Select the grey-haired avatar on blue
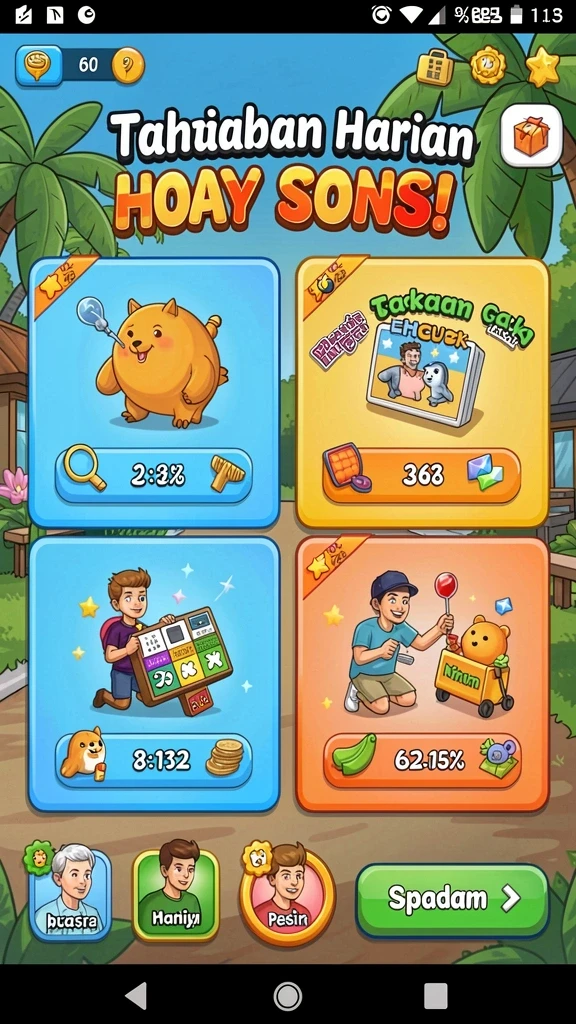 pyautogui.click(x=70, y=891)
